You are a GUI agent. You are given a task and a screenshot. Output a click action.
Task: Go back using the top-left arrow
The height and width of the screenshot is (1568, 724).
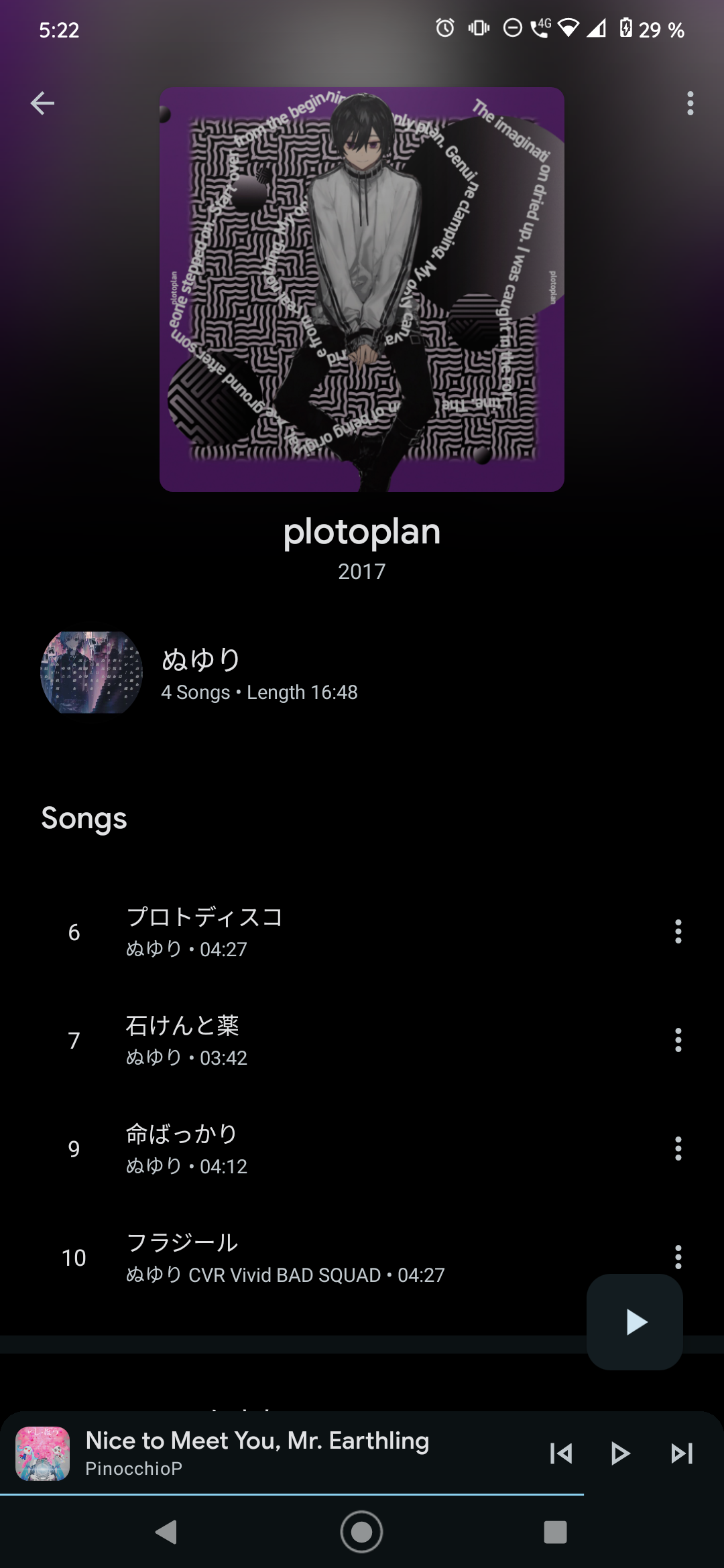coord(42,103)
